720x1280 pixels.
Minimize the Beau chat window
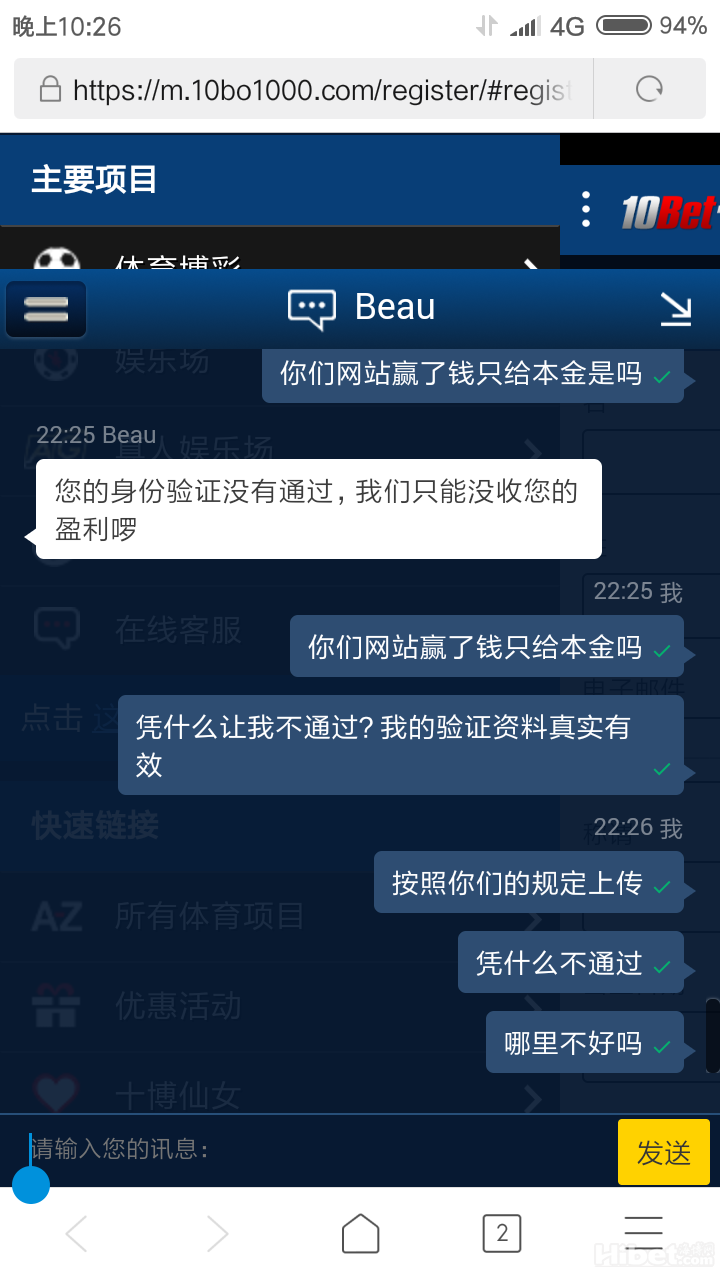(676, 309)
